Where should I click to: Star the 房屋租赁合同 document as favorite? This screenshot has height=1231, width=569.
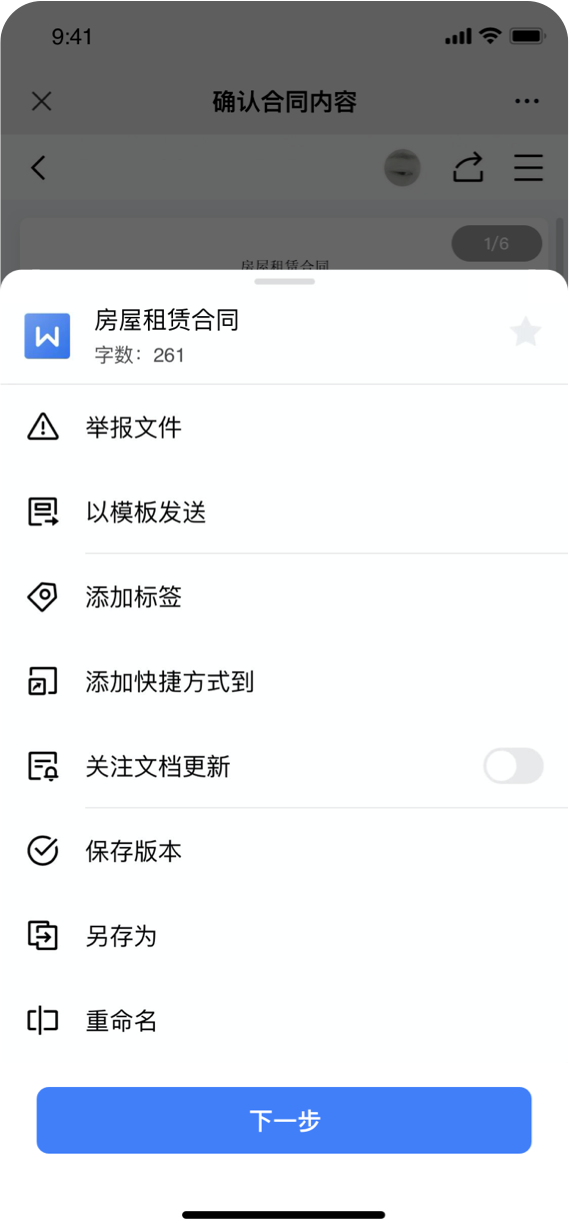point(525,332)
